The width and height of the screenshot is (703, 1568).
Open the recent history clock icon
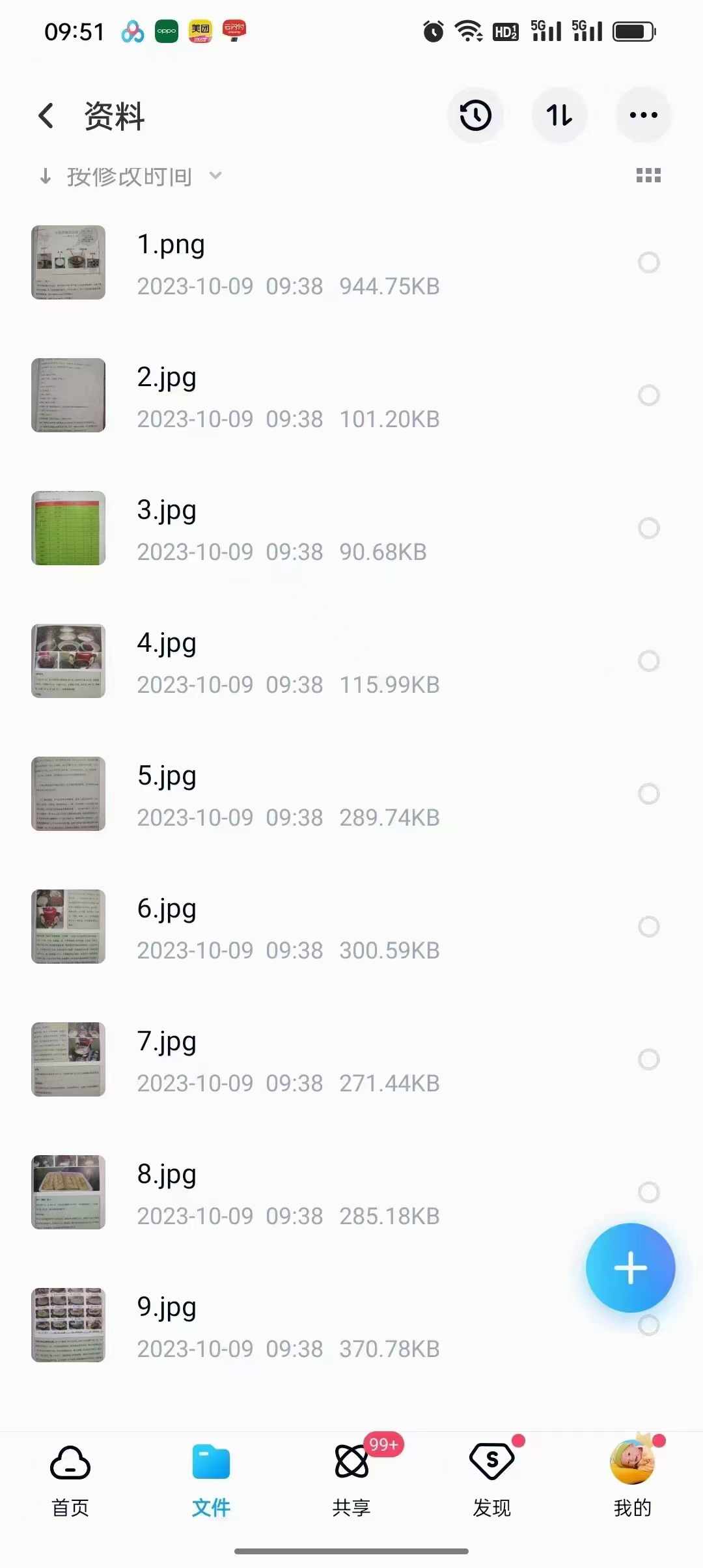476,115
